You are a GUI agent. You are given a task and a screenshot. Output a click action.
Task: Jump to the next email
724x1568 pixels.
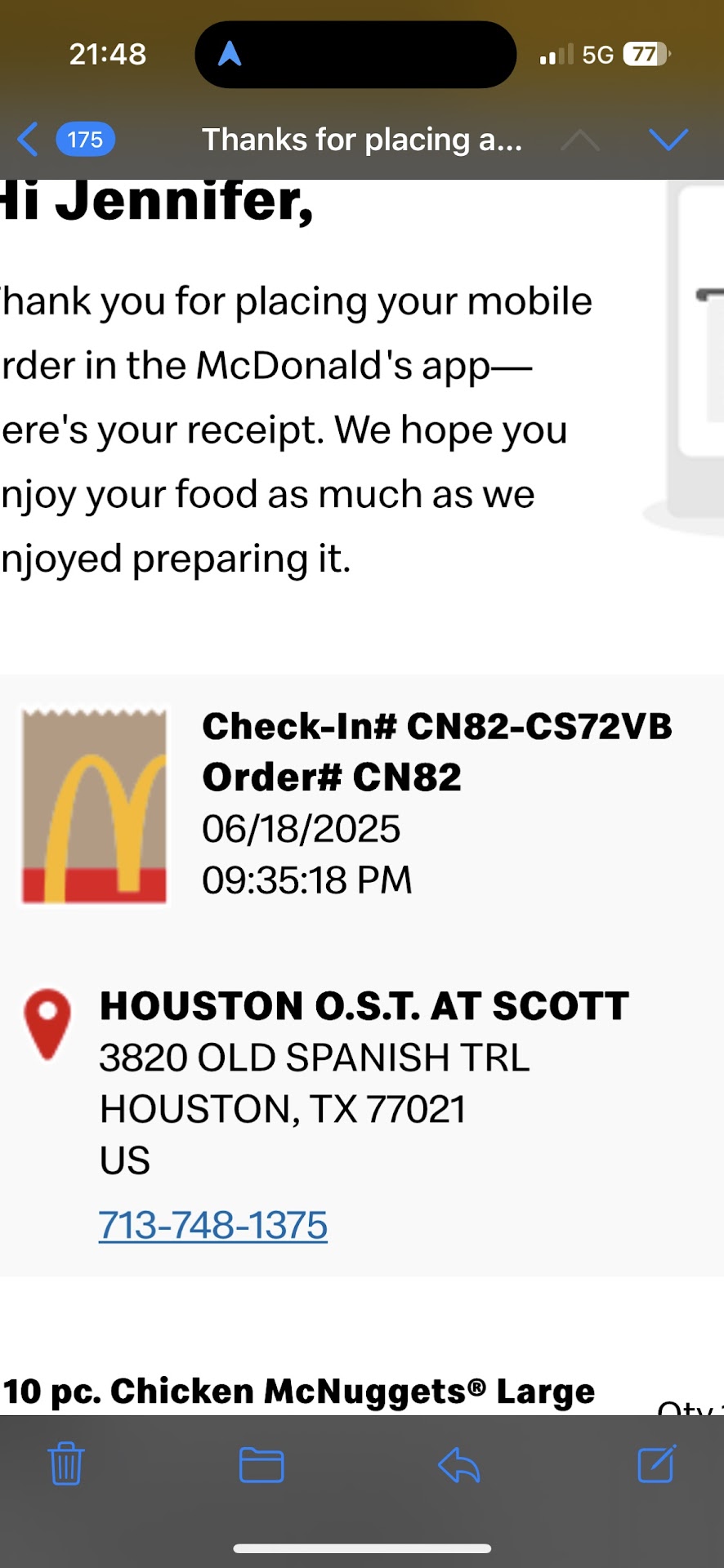pyautogui.click(x=668, y=140)
